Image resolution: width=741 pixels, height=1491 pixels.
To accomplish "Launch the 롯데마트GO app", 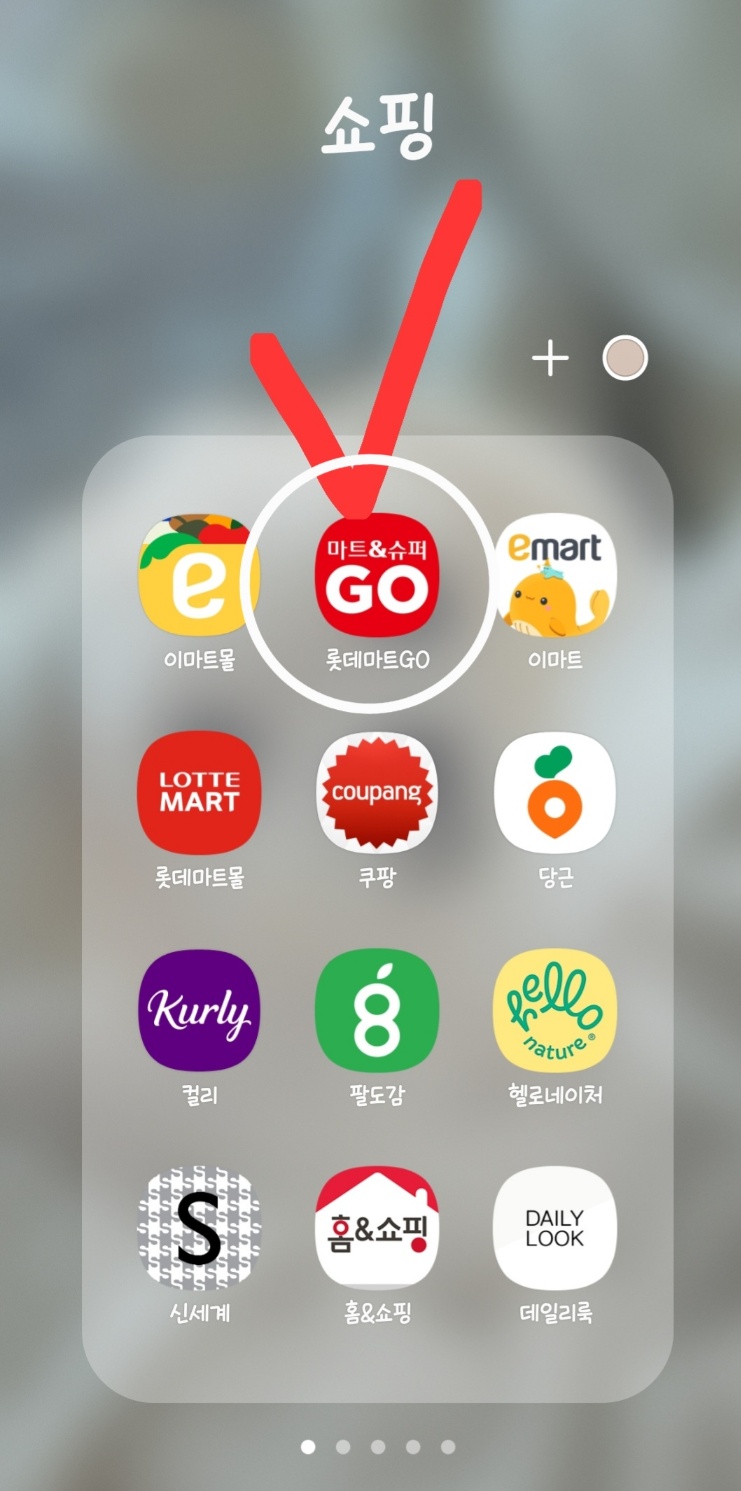I will (377, 576).
